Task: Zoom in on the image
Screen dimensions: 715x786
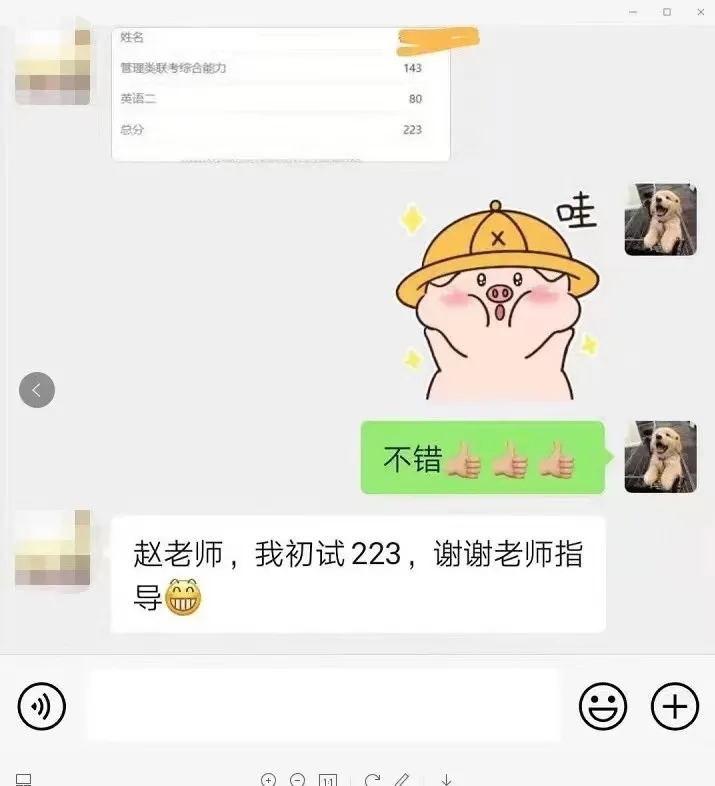Action: (x=268, y=779)
